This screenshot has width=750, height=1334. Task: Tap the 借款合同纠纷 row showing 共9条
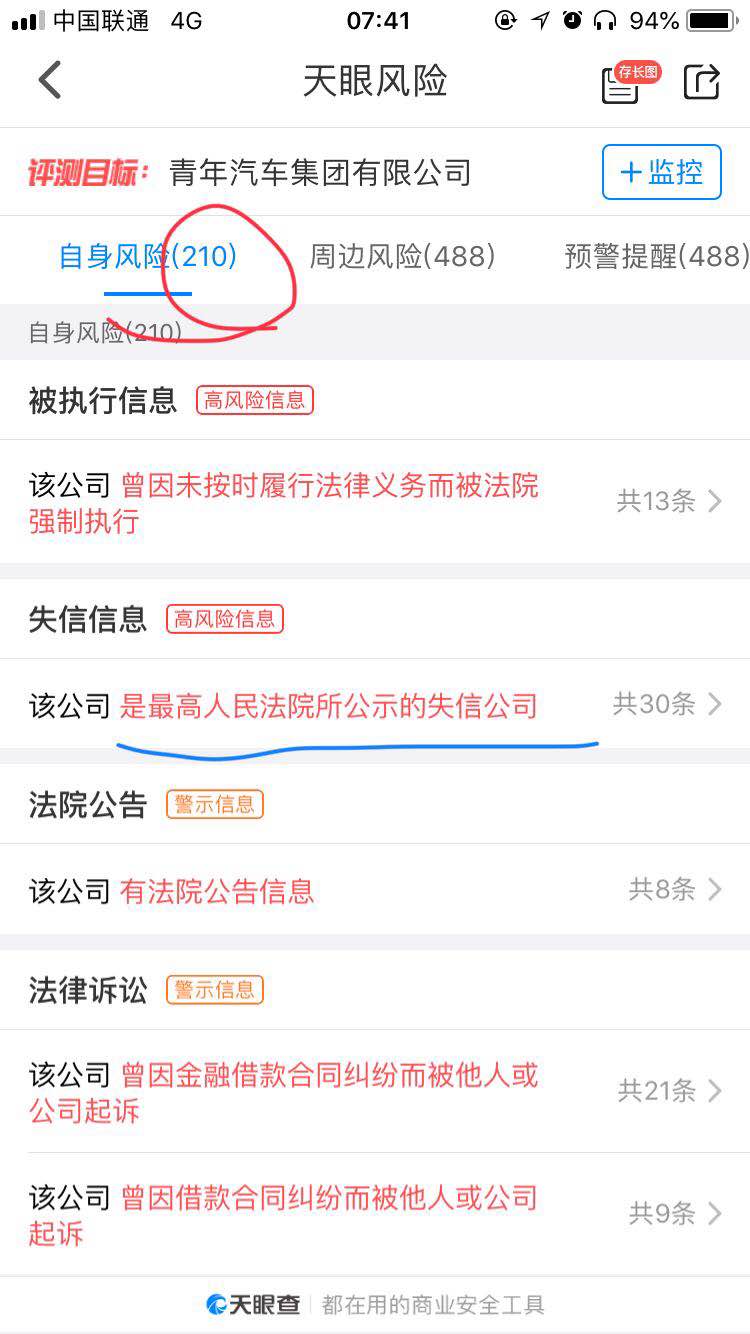[375, 1212]
